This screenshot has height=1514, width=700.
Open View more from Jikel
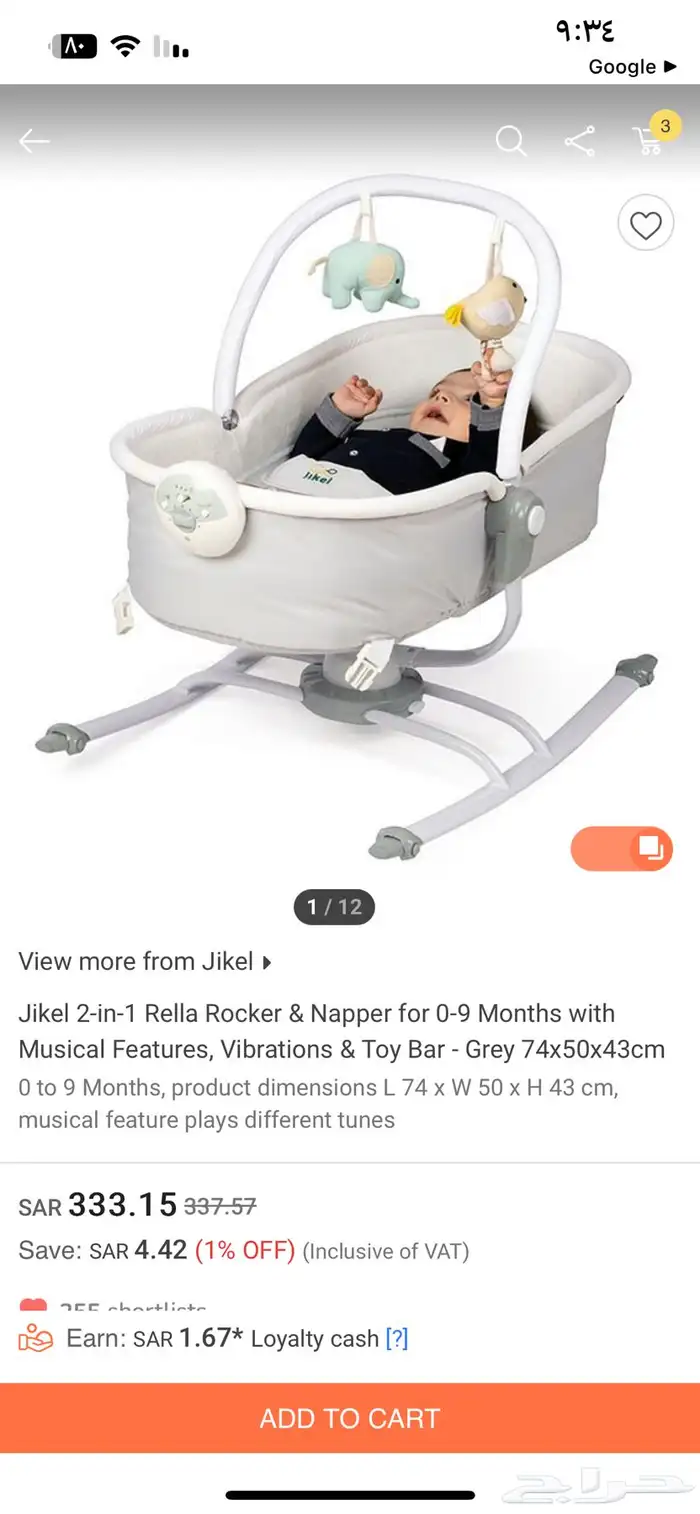145,962
